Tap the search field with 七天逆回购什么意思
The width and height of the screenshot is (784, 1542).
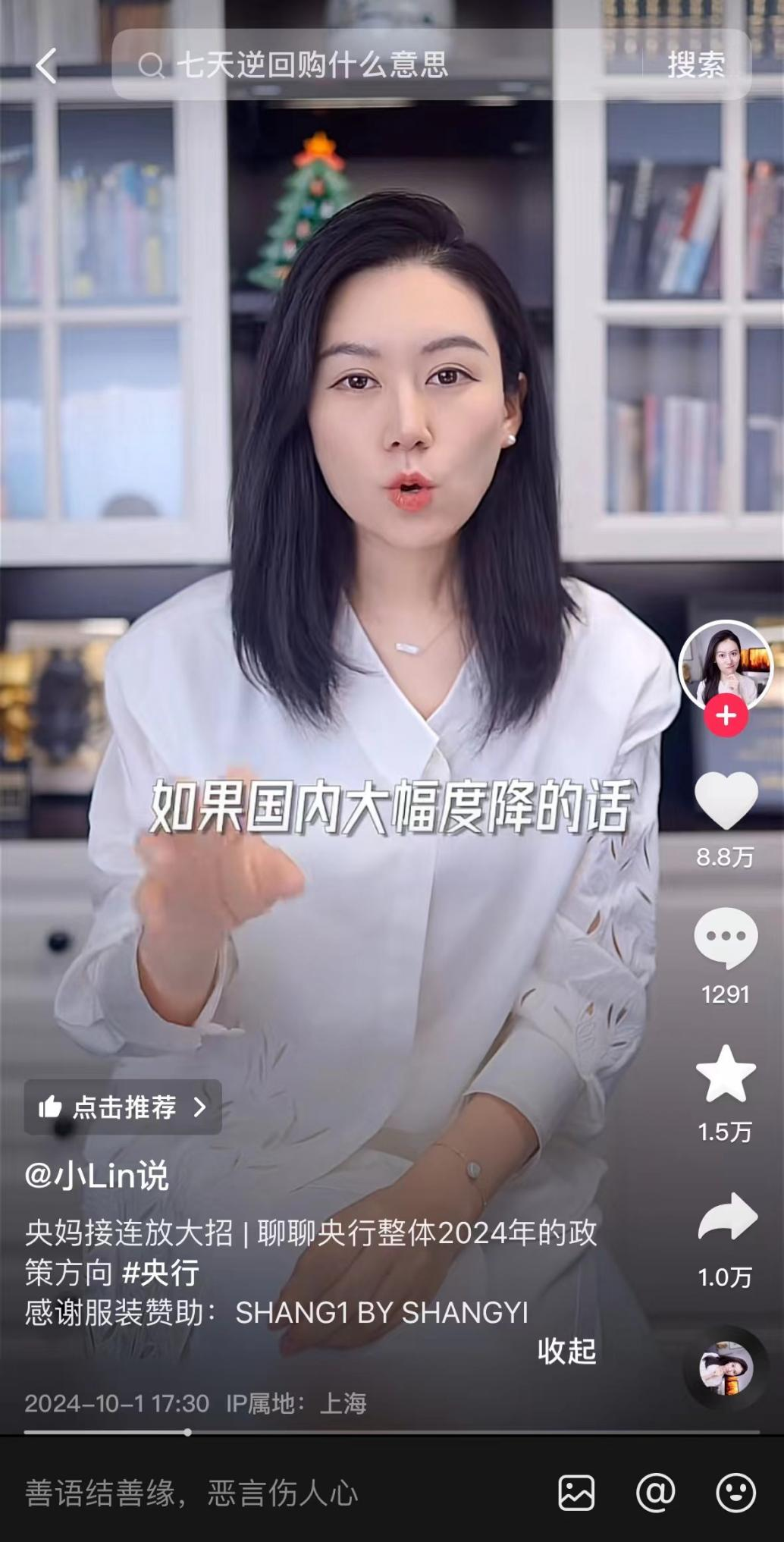tap(364, 66)
